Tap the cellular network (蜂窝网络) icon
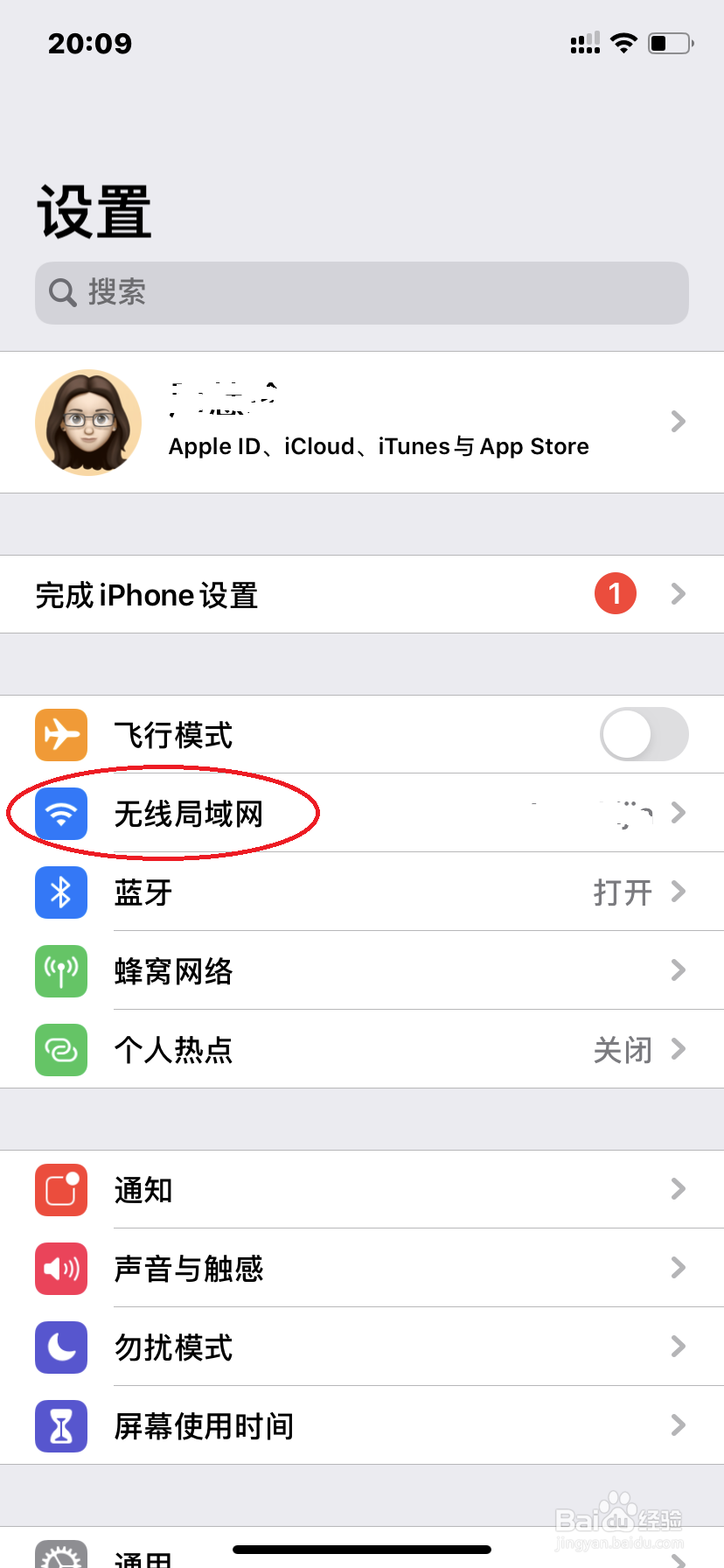 60,971
